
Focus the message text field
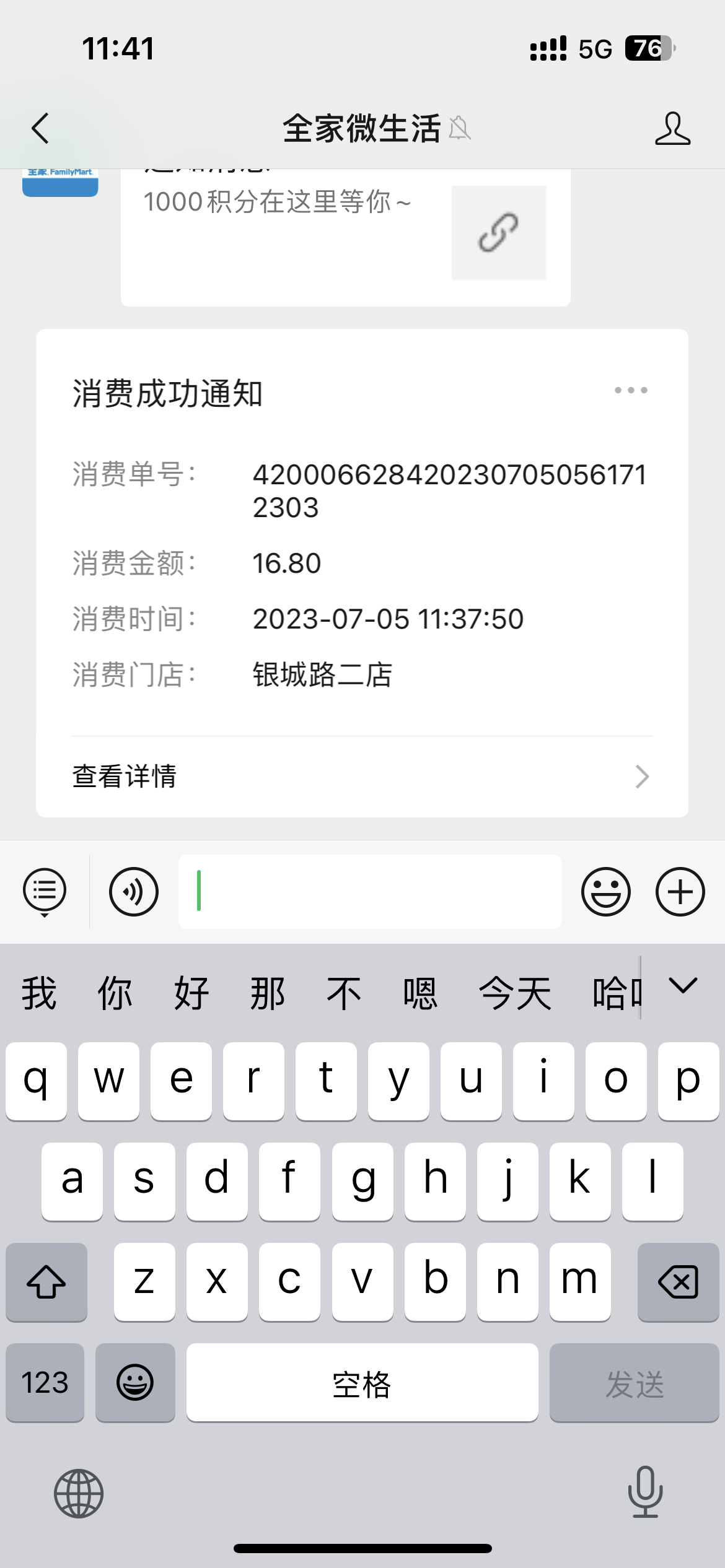pos(369,892)
